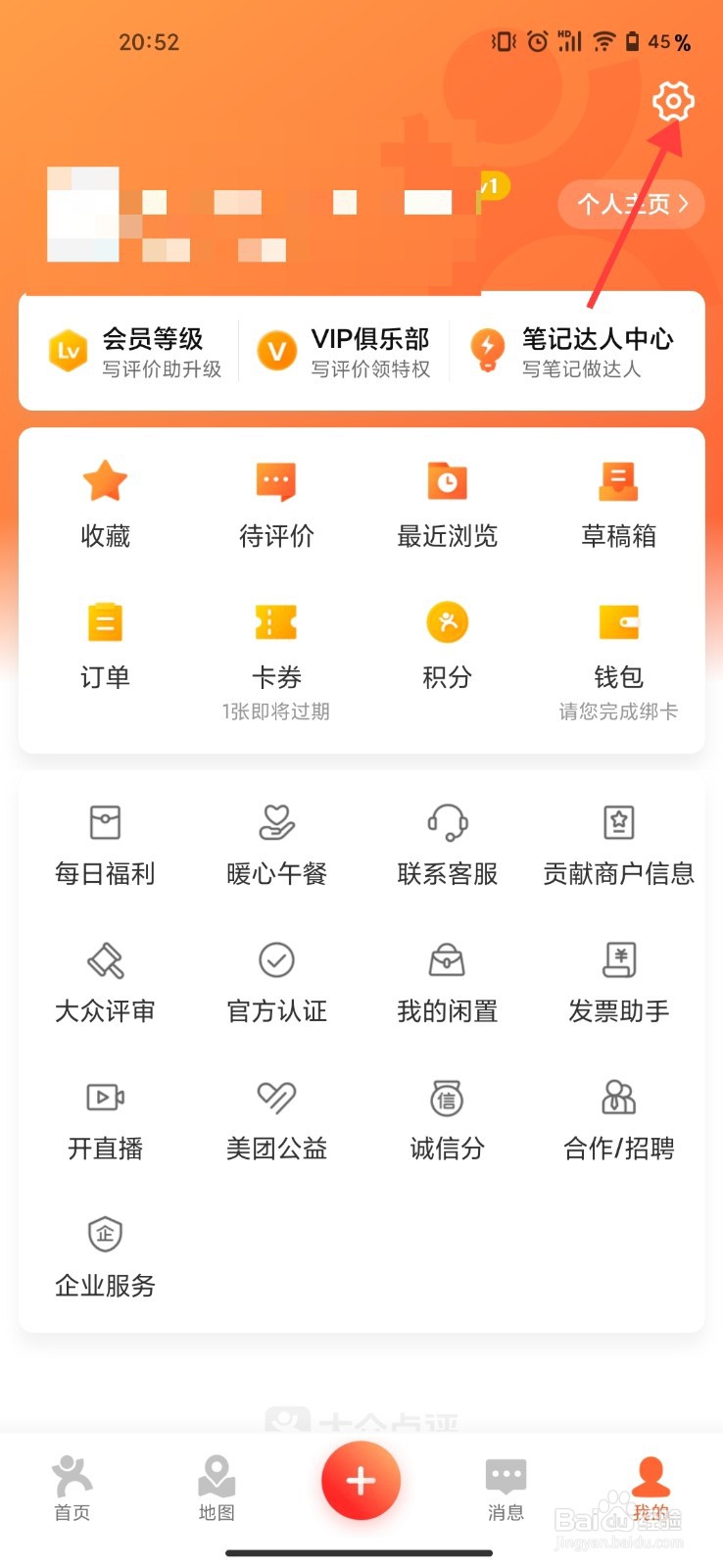View my 收藏 favorites
Screen dimensions: 723x1568
105,504
